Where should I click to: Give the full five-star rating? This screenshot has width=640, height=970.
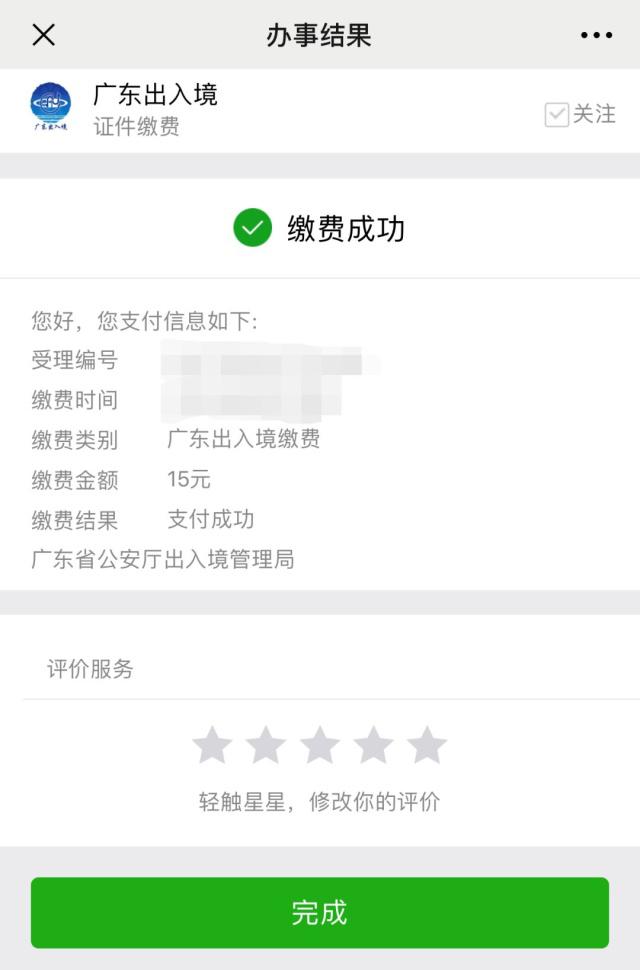pos(427,746)
